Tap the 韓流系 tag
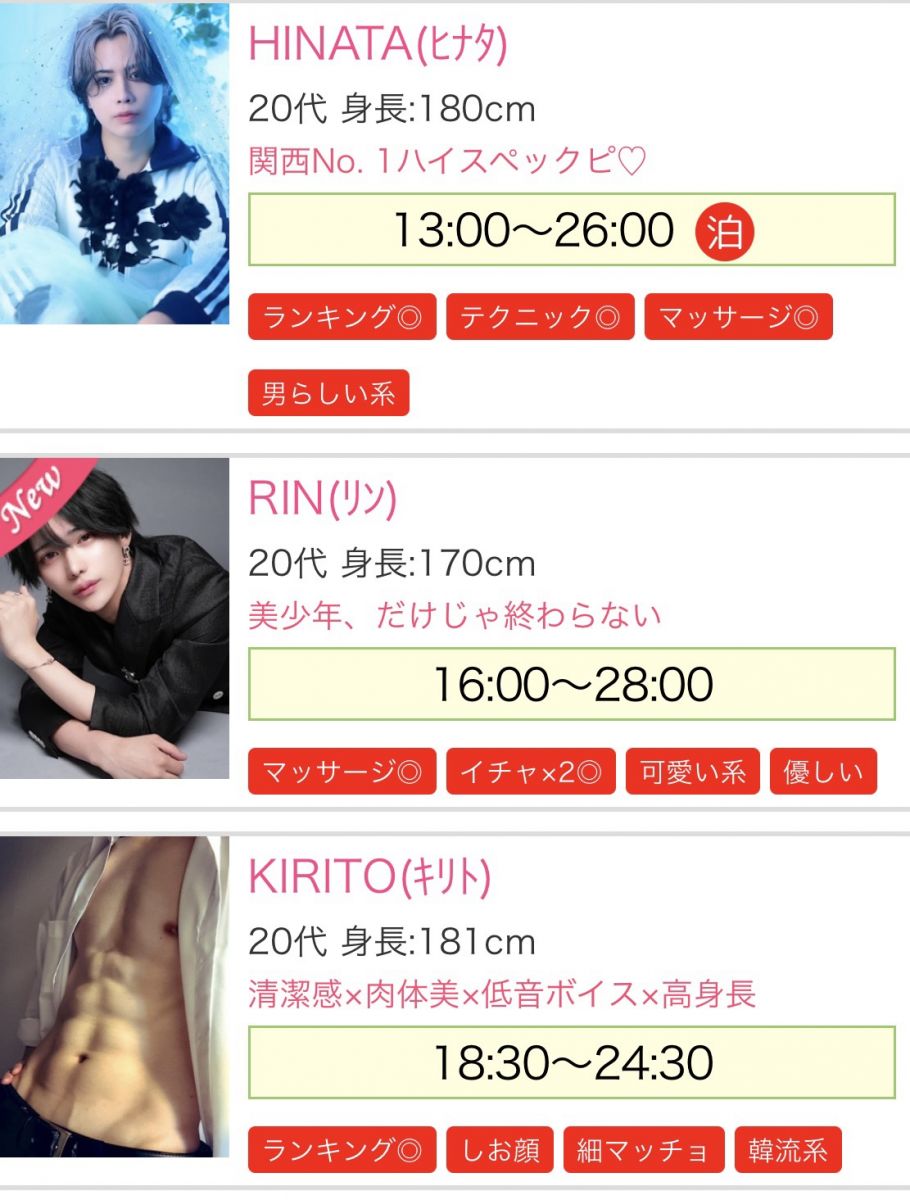The height and width of the screenshot is (1200, 910). pyautogui.click(x=788, y=1149)
